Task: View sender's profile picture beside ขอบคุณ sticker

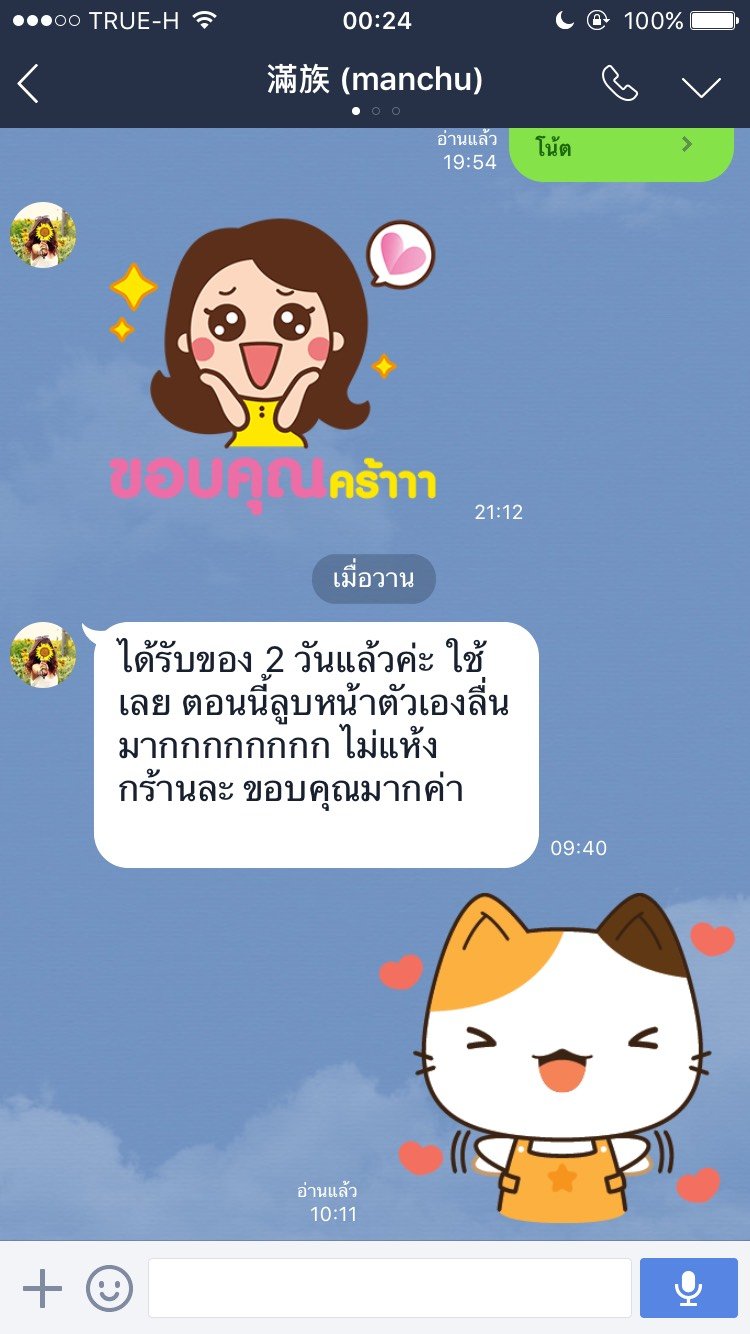Action: (x=43, y=235)
